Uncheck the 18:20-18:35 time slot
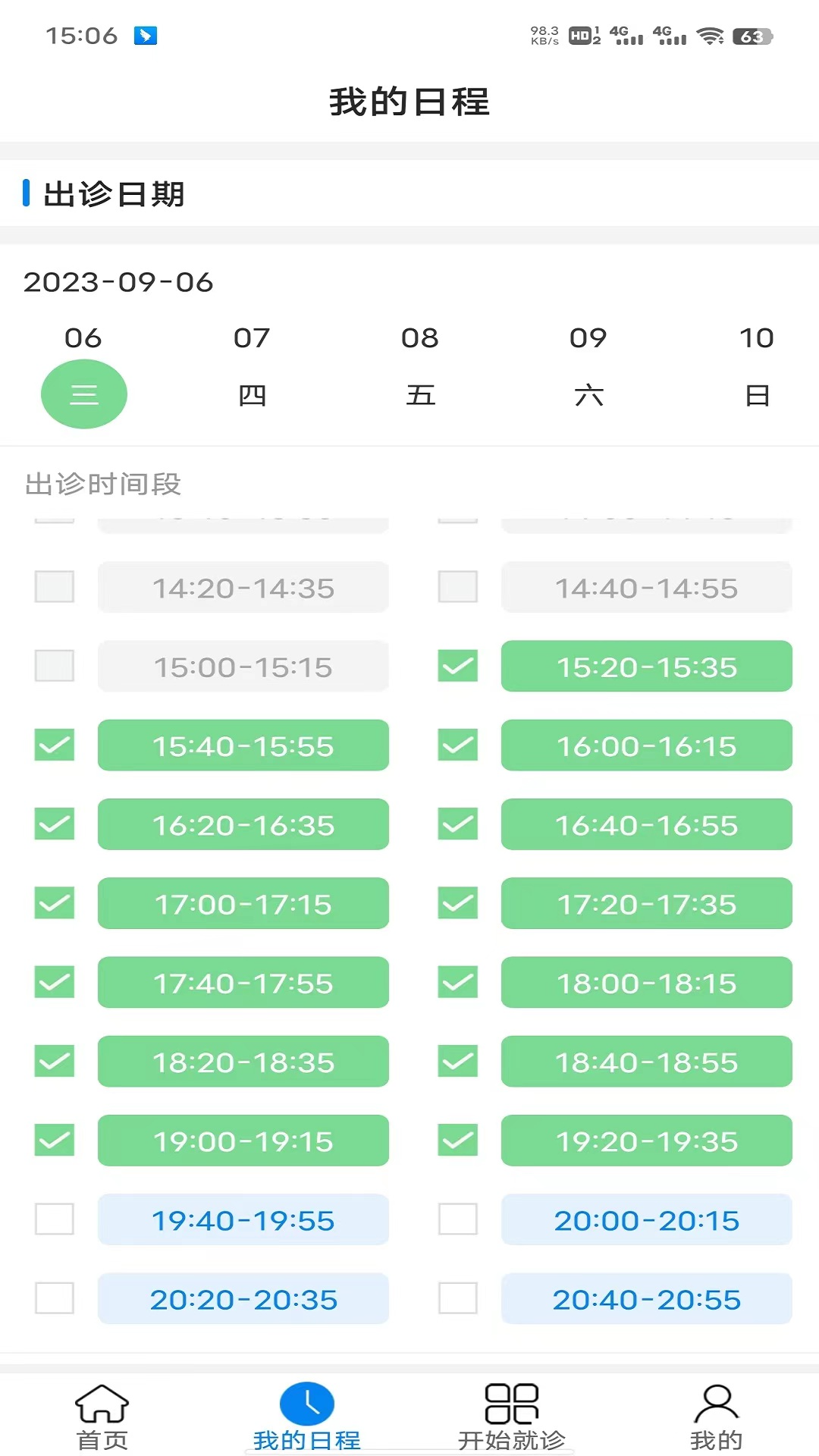The image size is (819, 1456). coord(54,1062)
